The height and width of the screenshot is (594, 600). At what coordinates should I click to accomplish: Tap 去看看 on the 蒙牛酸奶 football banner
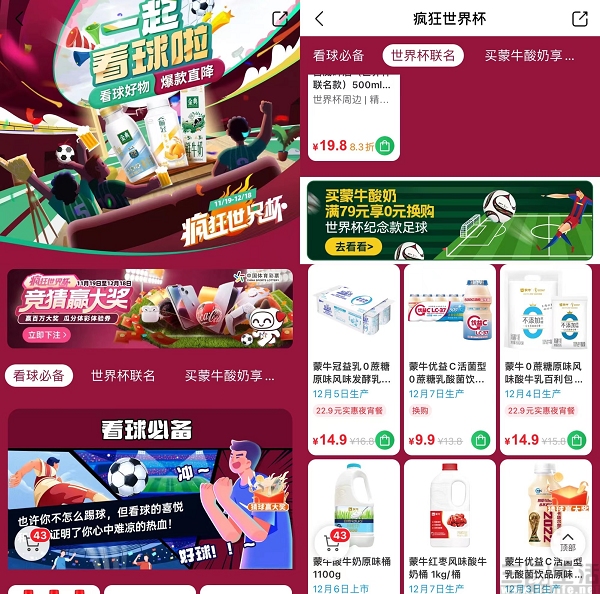coord(354,246)
